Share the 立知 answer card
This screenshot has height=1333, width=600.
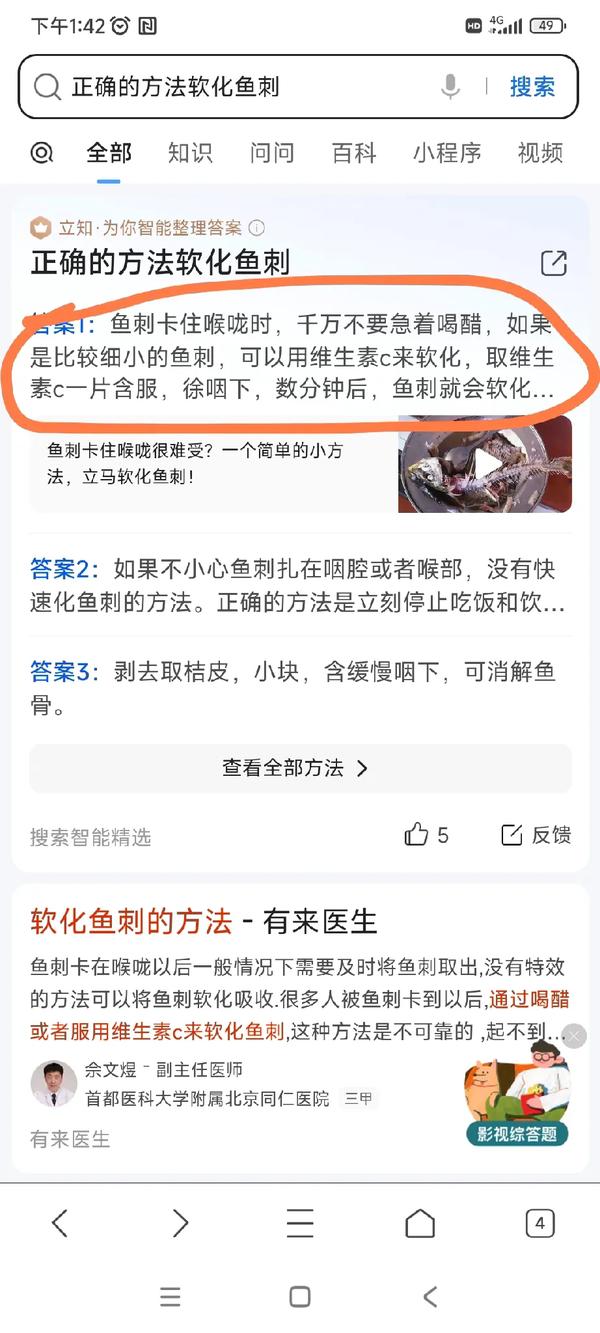pos(553,263)
